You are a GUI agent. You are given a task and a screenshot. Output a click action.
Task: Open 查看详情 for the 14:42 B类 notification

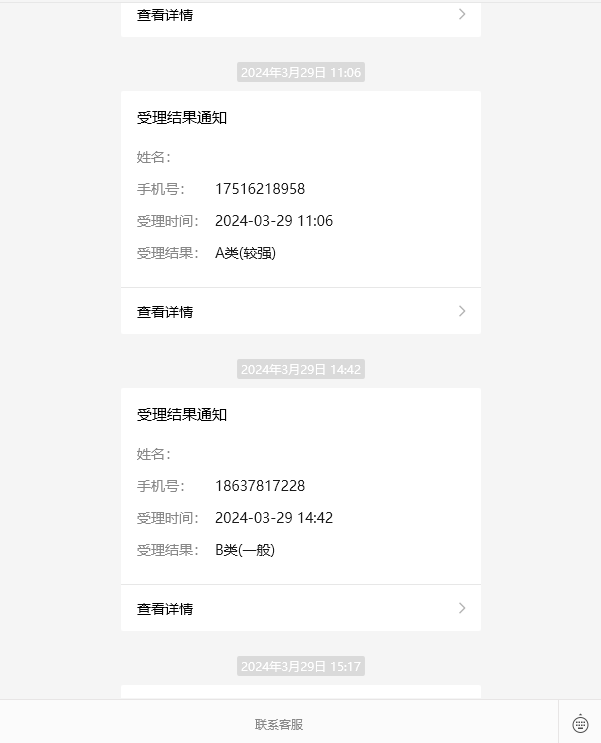tap(301, 608)
